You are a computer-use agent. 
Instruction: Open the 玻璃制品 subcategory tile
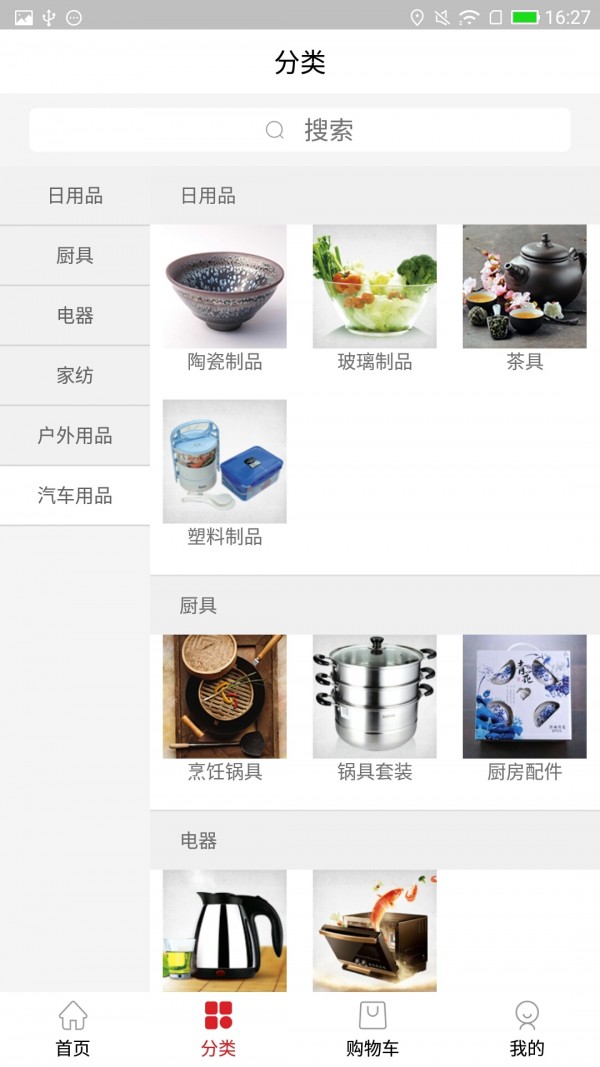375,297
